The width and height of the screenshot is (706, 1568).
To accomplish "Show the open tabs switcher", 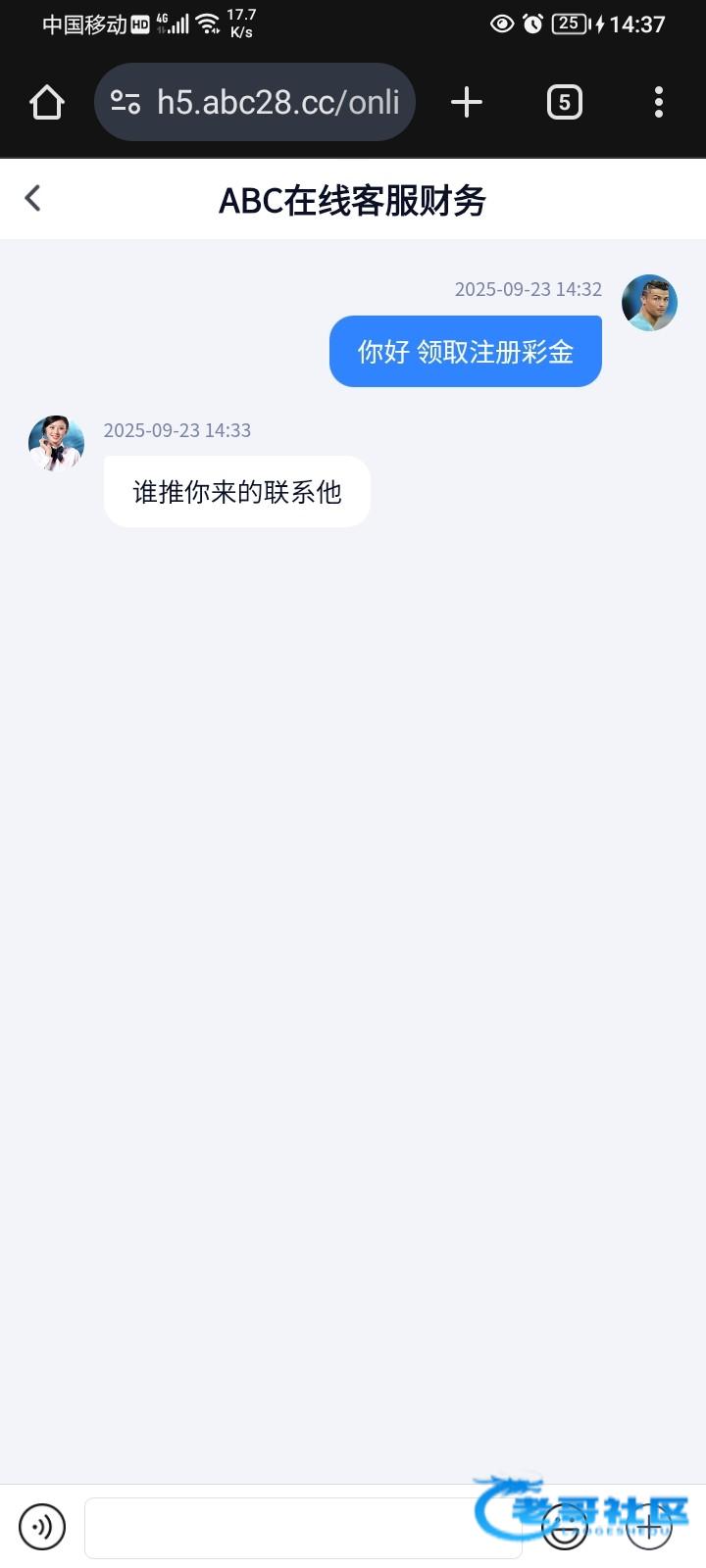I will pyautogui.click(x=564, y=102).
